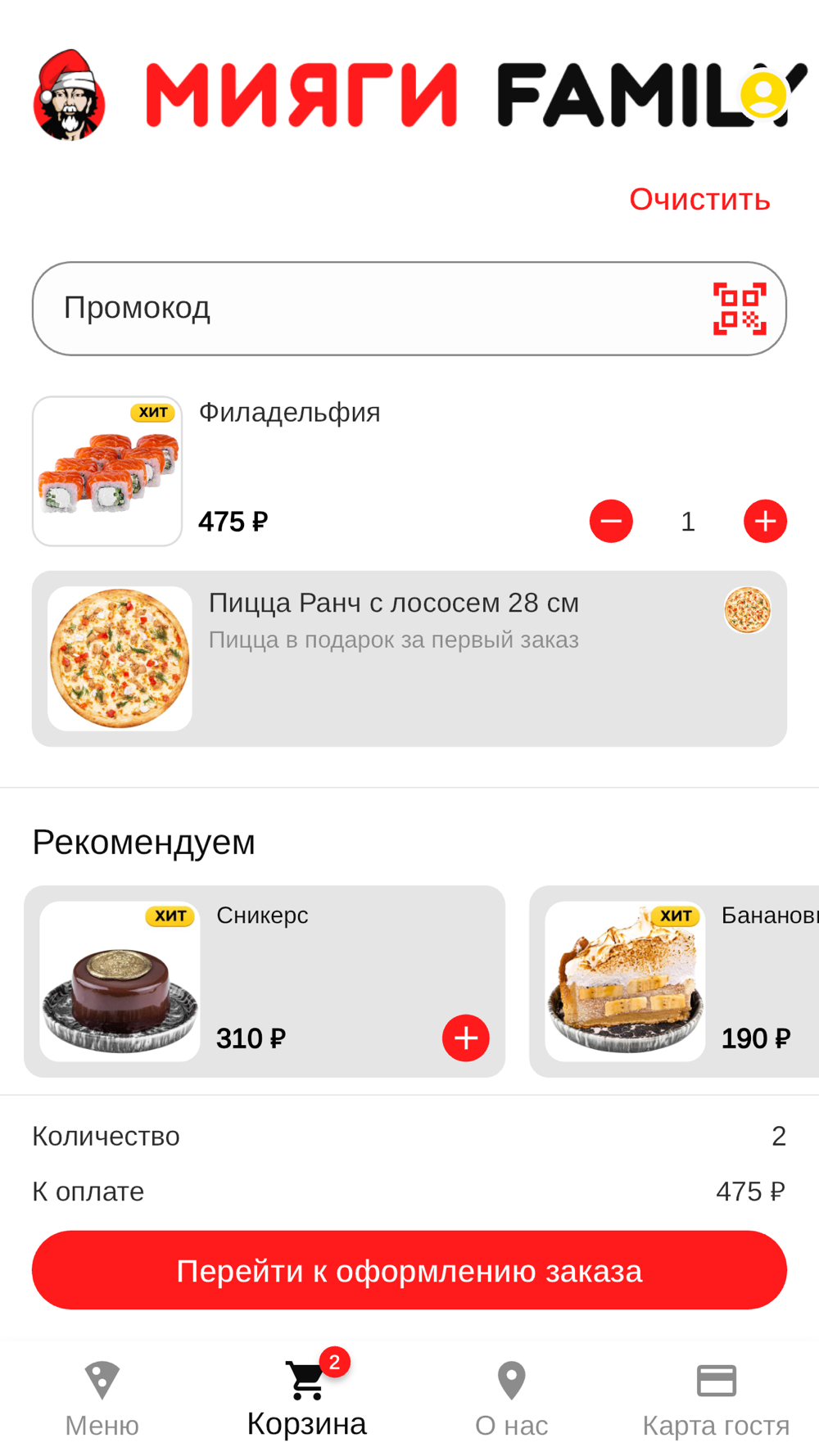The width and height of the screenshot is (819, 1456).
Task: Decrease Филадельфия quantity by one
Action: (611, 521)
